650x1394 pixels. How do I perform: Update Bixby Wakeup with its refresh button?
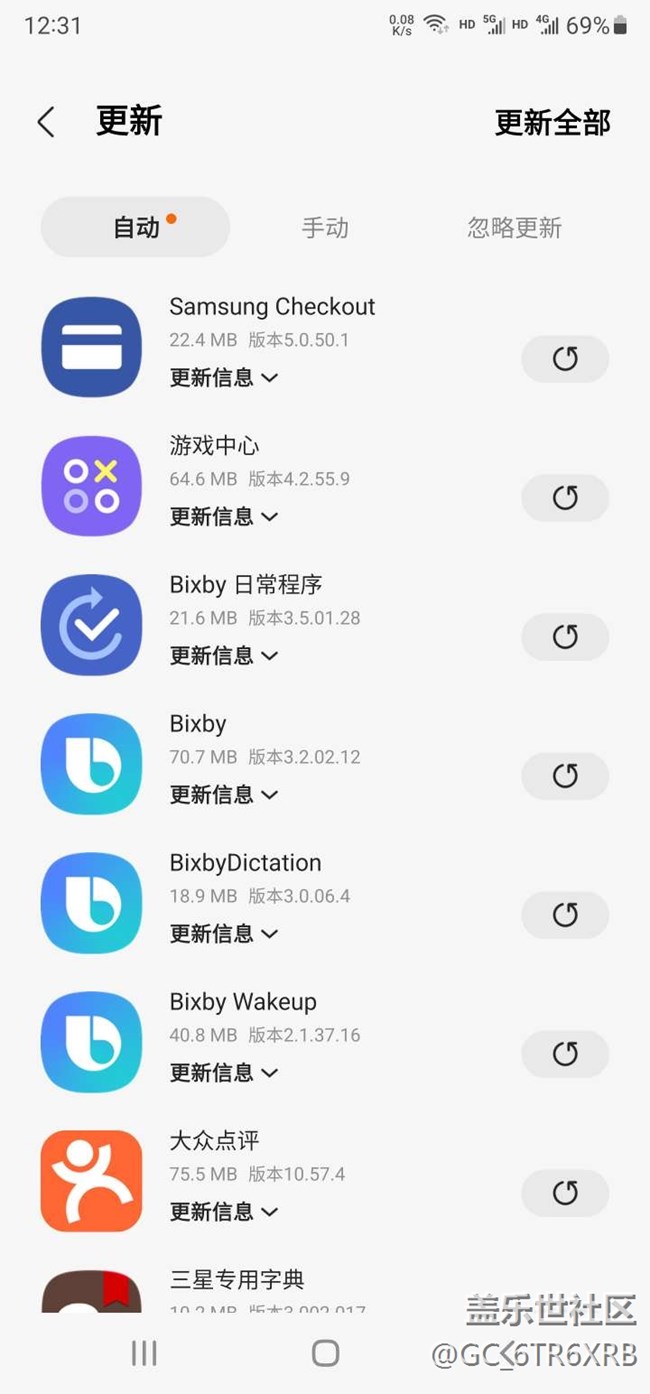coord(565,1054)
